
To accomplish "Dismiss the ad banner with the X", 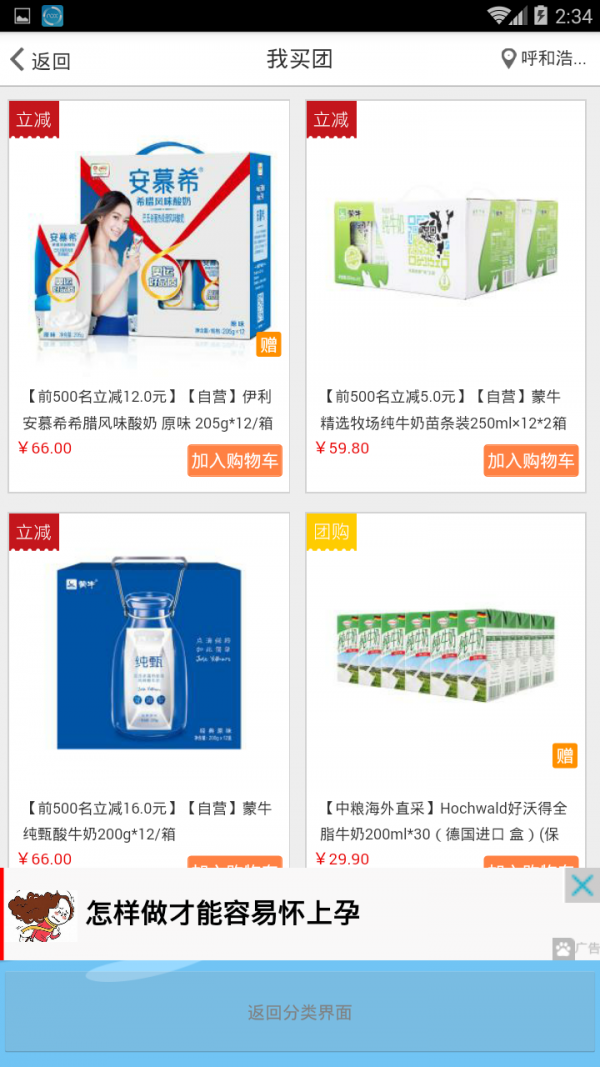I will point(582,885).
